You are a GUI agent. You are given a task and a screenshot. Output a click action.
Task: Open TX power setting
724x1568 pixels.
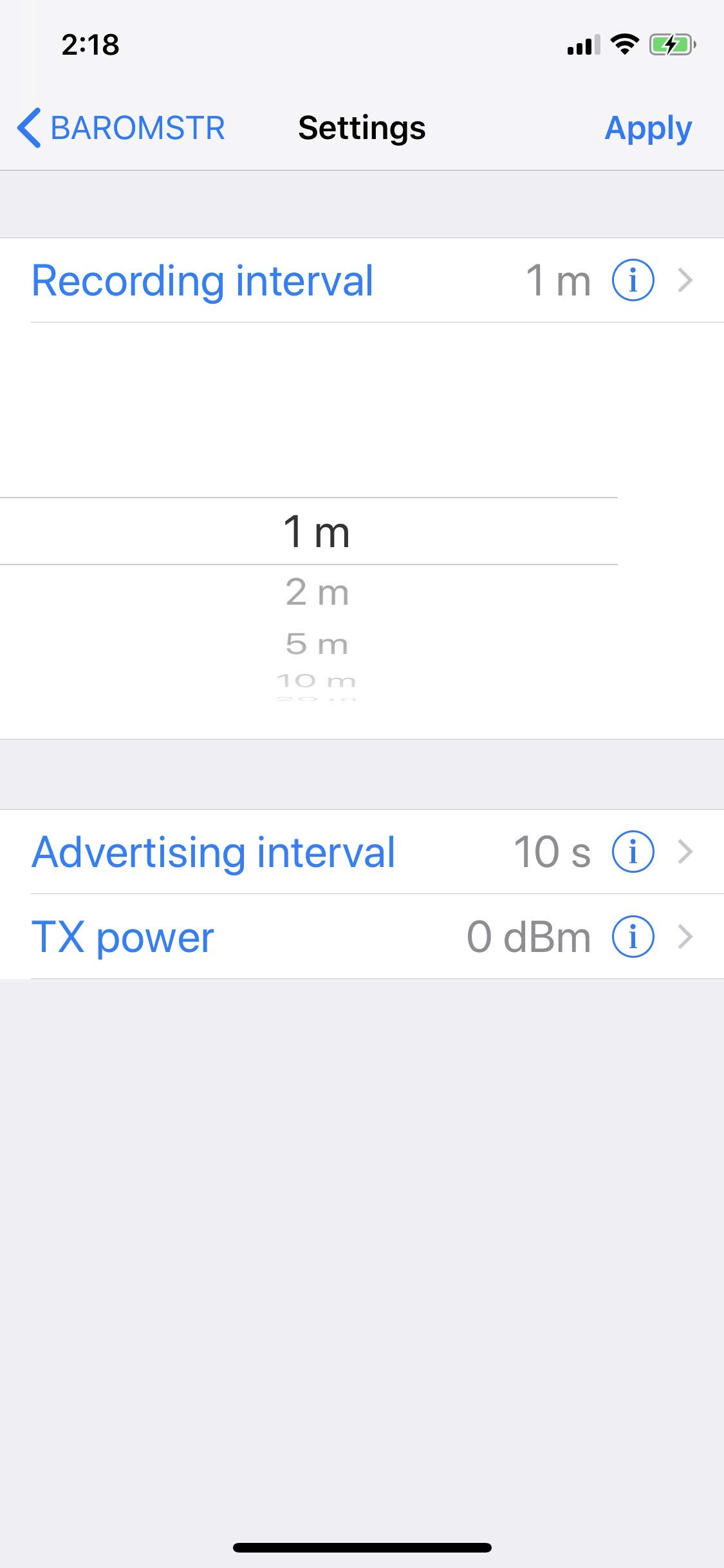pyautogui.click(x=257, y=937)
